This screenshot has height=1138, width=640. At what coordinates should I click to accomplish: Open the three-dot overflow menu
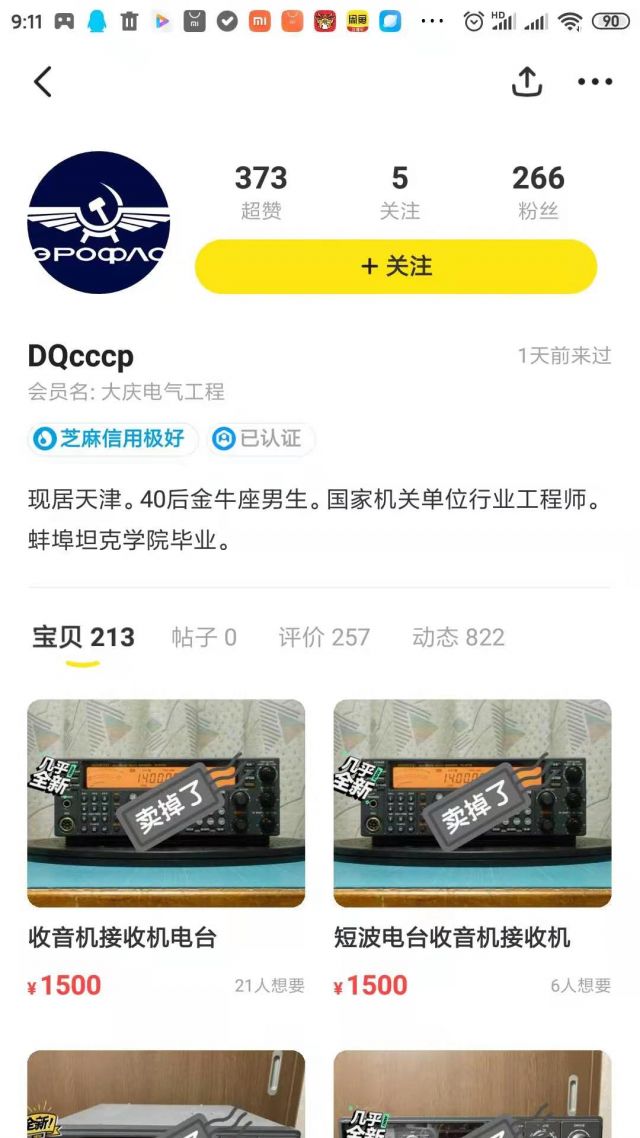pos(595,82)
